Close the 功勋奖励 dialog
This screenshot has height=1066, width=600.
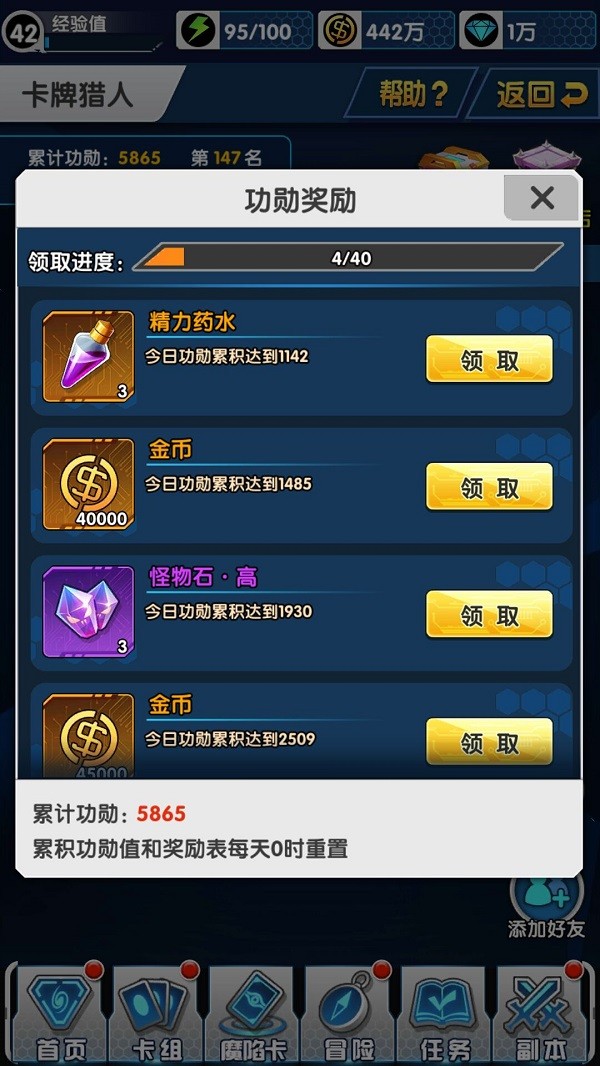pos(541,198)
